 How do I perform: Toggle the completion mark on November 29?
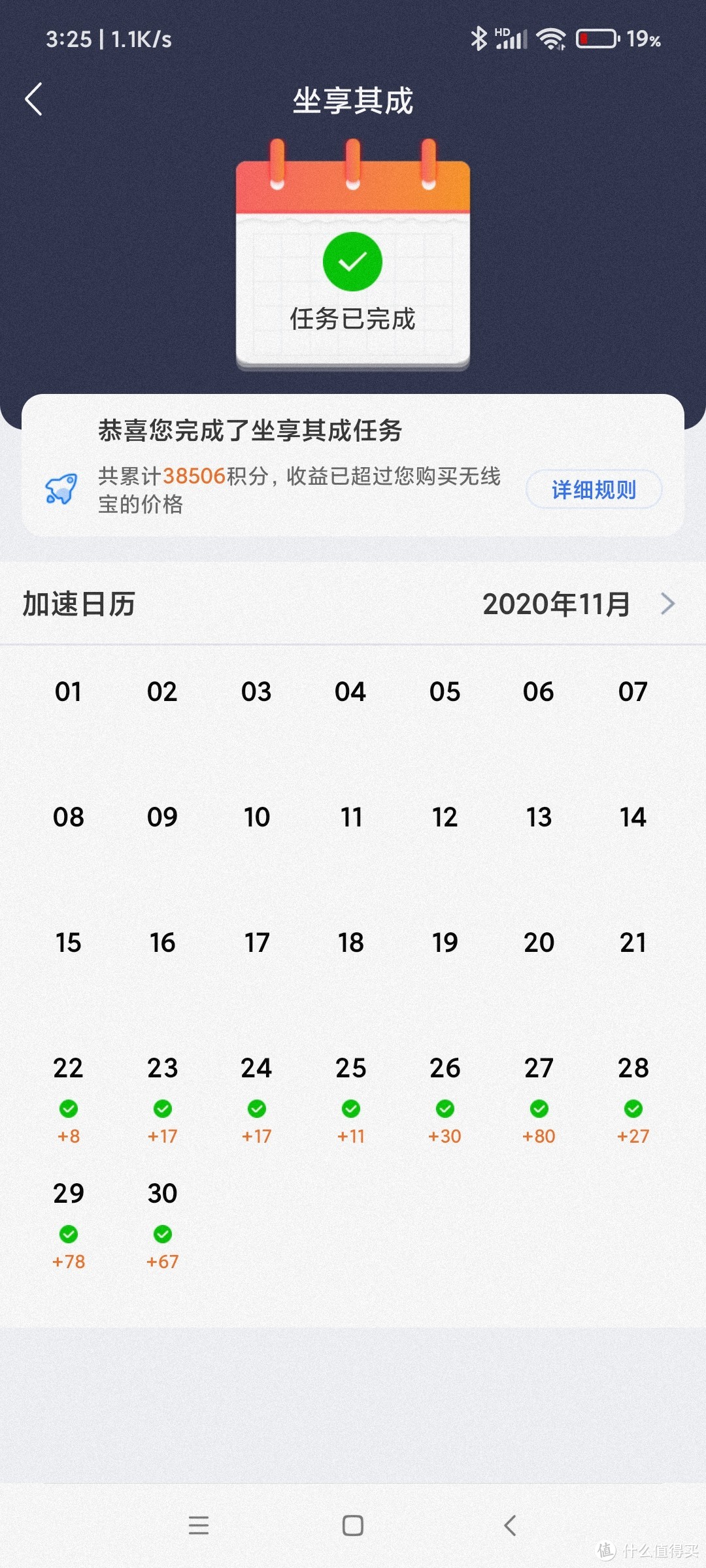tap(69, 1234)
